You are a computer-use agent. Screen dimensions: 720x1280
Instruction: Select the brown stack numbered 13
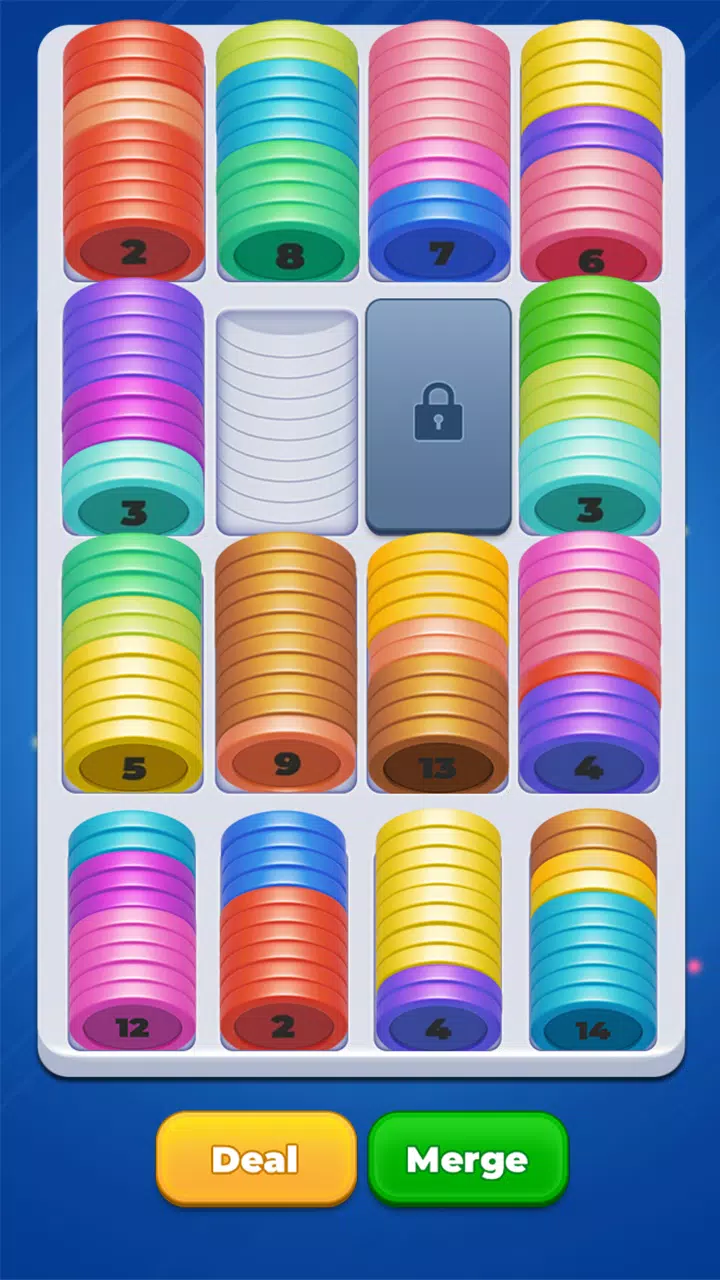pos(438,663)
